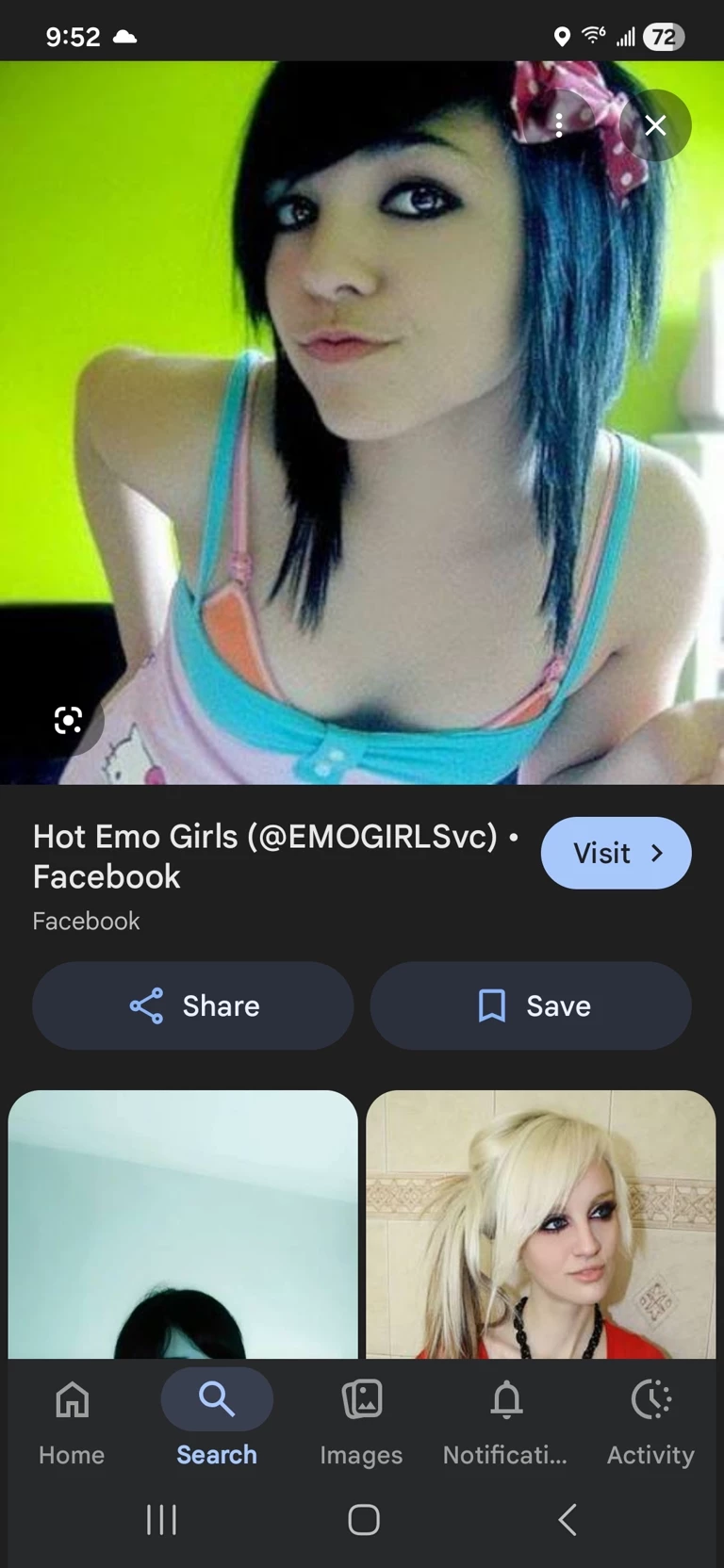This screenshot has height=1568, width=724.
Task: Share this image result
Action: tap(193, 1005)
